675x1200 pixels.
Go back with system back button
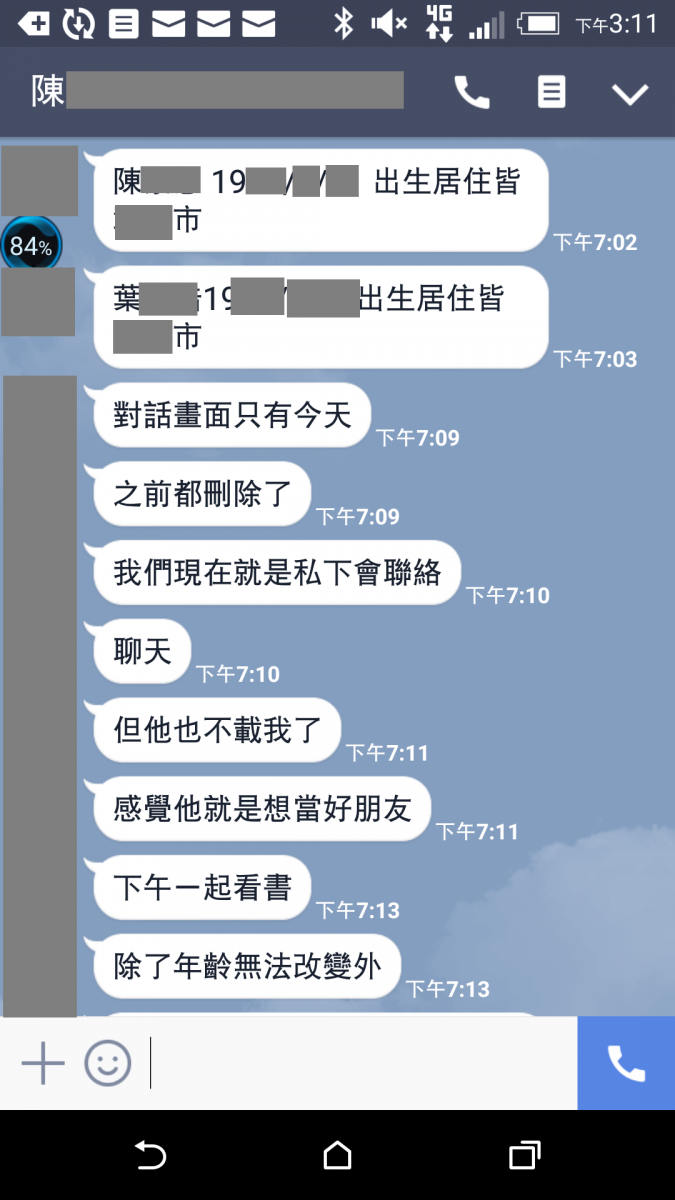[x=150, y=1156]
